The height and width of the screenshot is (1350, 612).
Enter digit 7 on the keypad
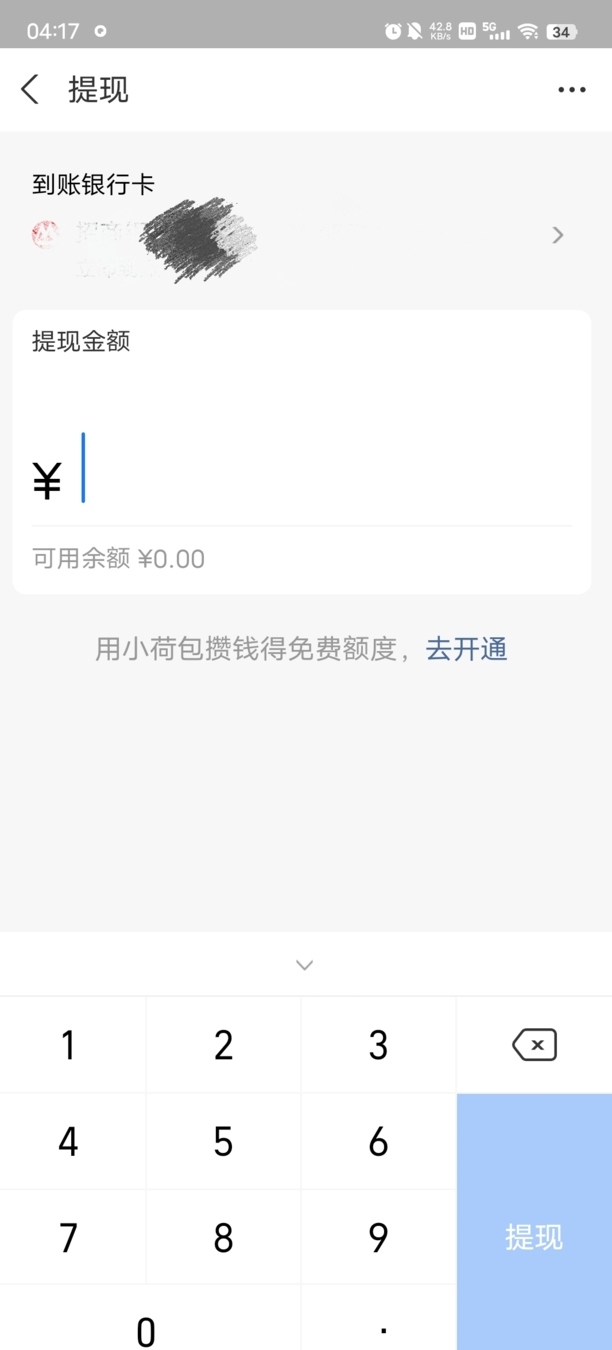(x=68, y=1237)
